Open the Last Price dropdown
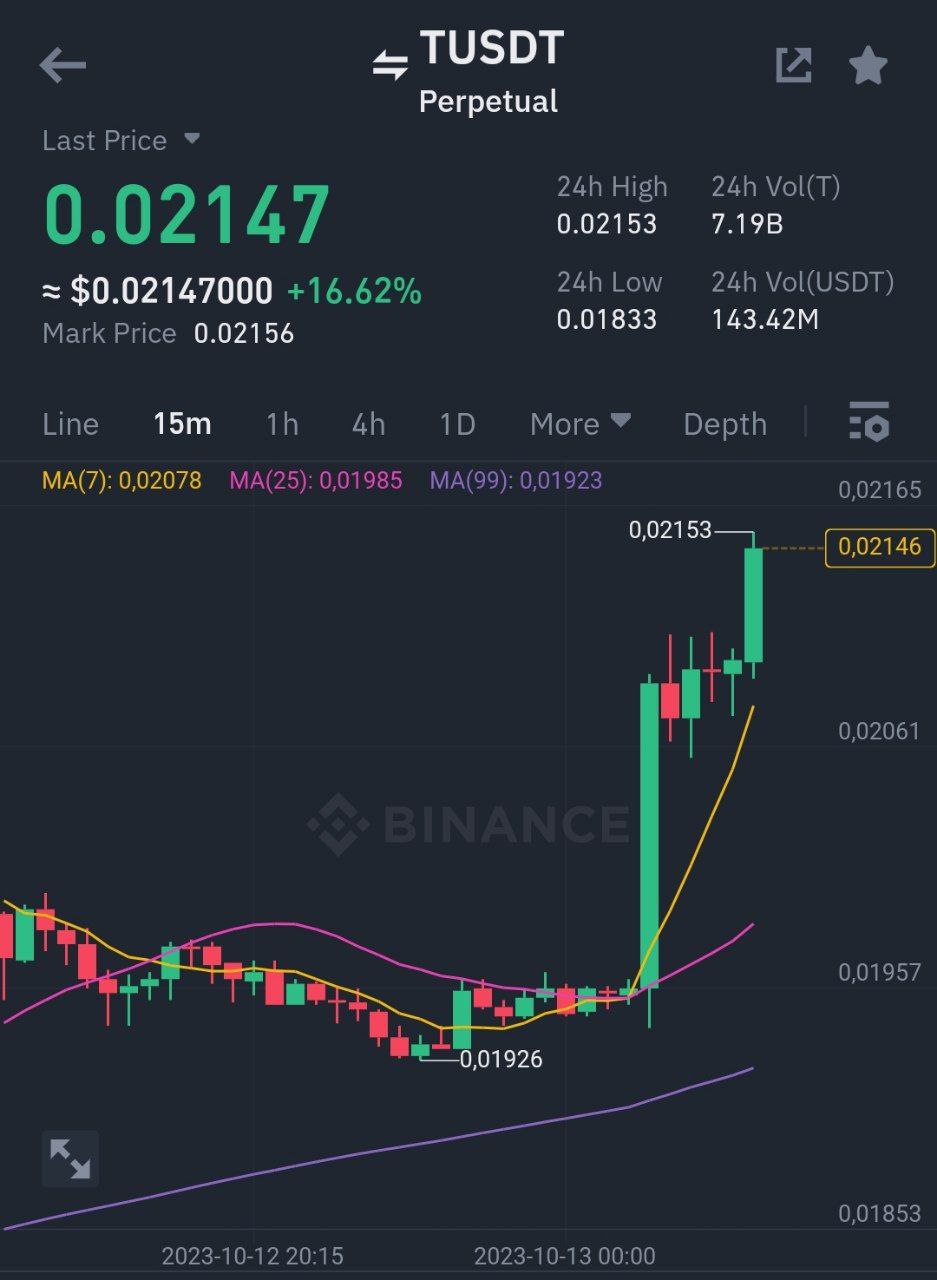The height and width of the screenshot is (1280, 937). (192, 139)
